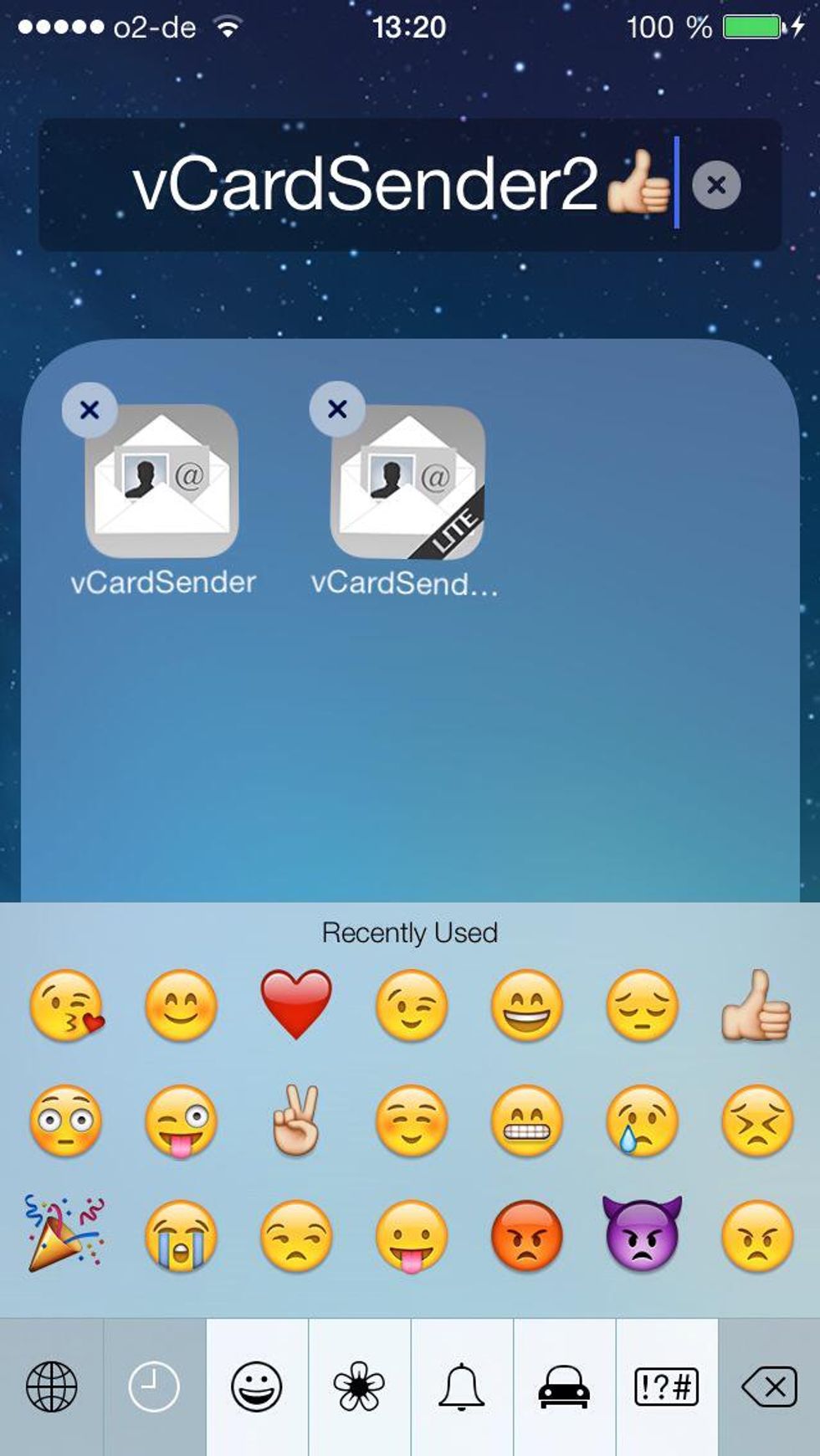
Task: Insert the red heart emoji
Action: point(295,1005)
